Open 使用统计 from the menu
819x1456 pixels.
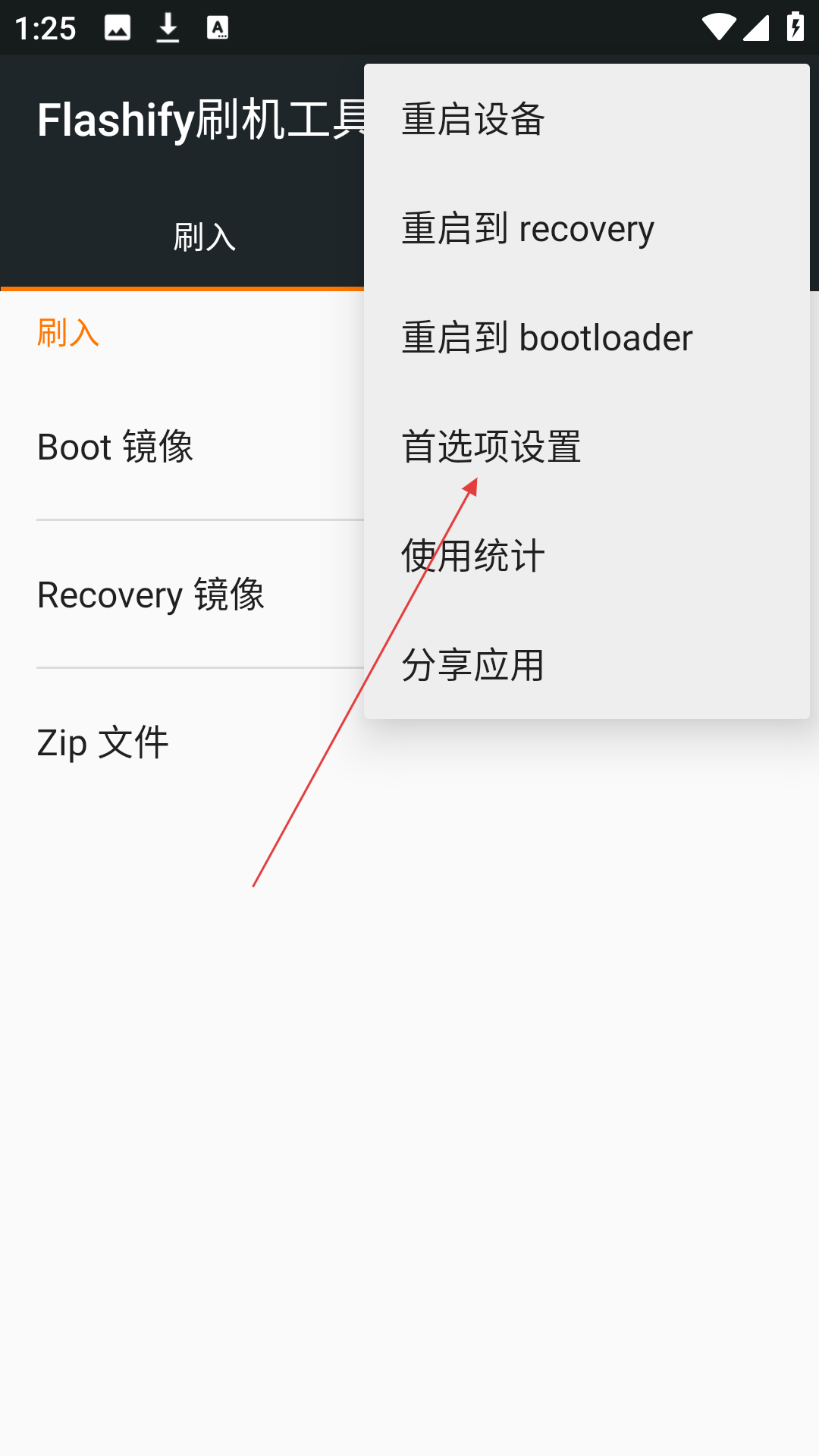click(x=587, y=556)
